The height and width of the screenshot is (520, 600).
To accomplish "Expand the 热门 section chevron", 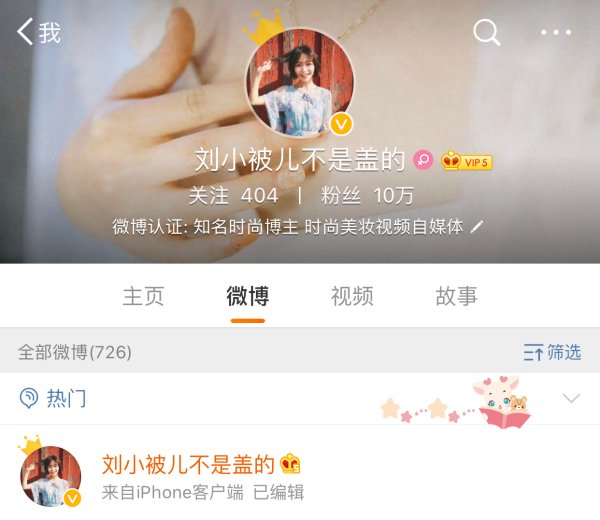I will click(x=571, y=399).
